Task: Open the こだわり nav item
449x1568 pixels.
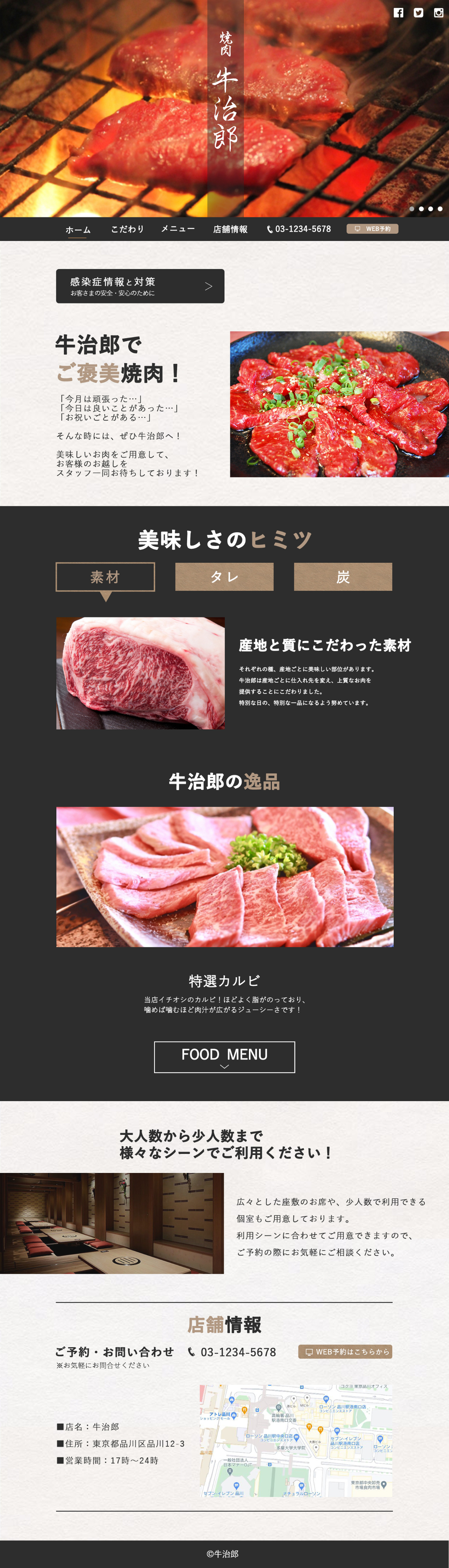Action: click(x=128, y=229)
